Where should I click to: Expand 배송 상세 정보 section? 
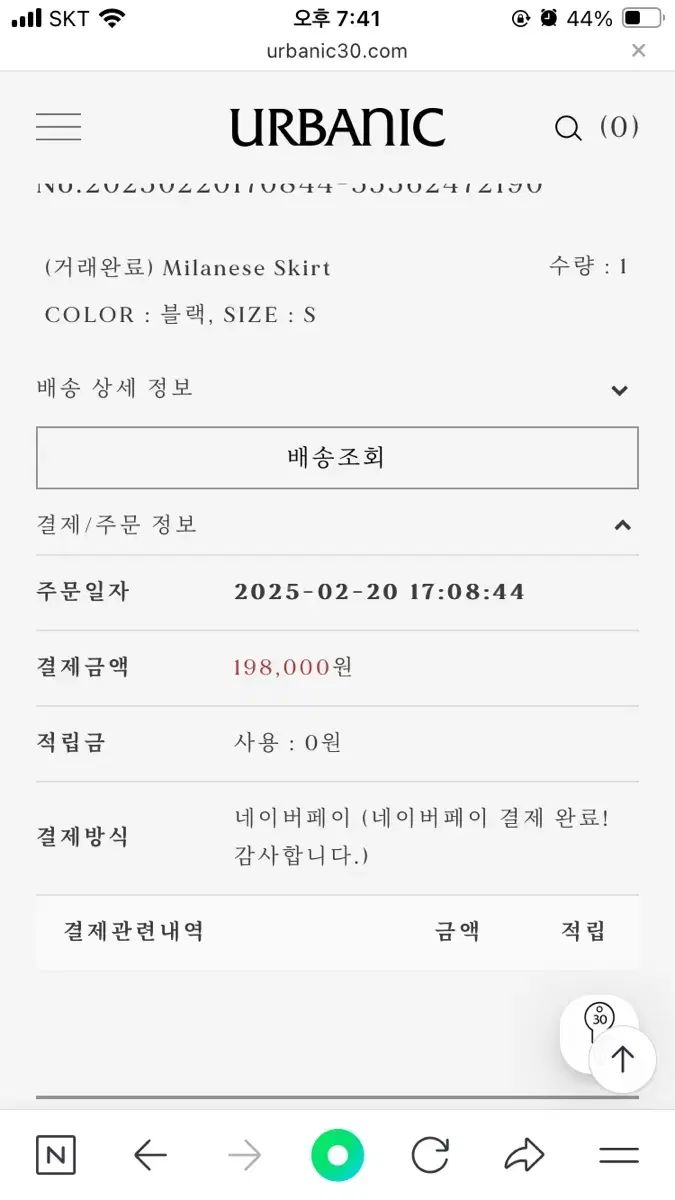pyautogui.click(x=619, y=390)
